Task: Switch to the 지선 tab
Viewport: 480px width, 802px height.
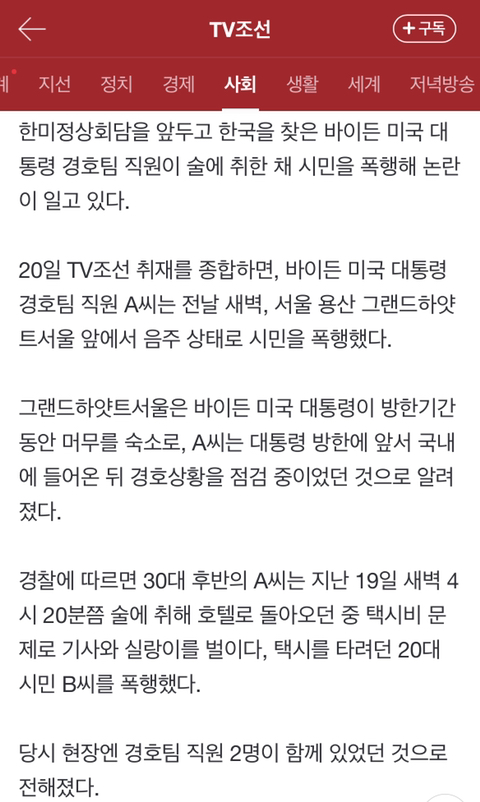Action: point(55,84)
